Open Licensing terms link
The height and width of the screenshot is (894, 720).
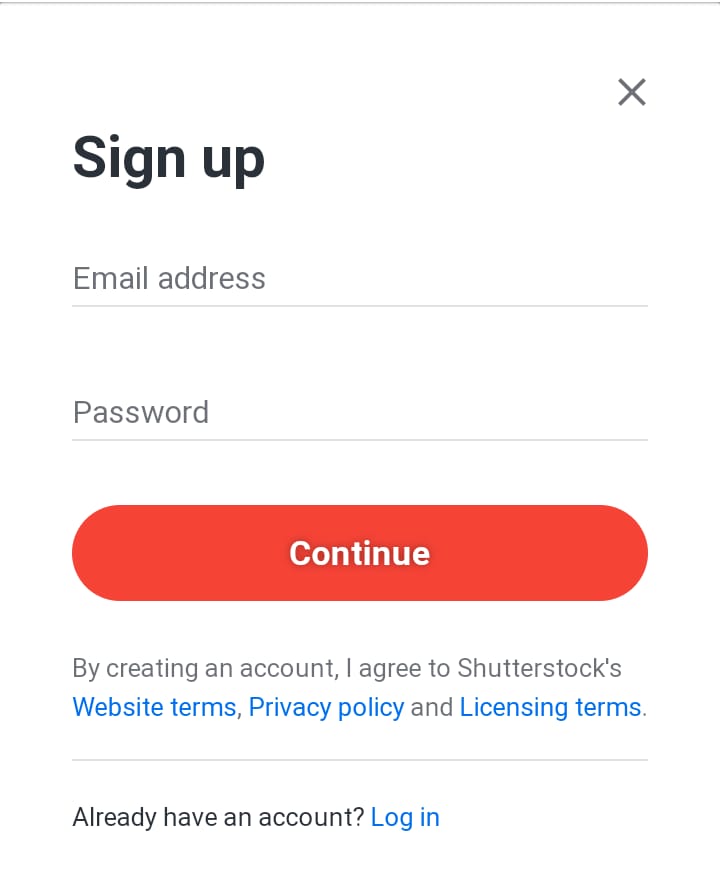(550, 707)
